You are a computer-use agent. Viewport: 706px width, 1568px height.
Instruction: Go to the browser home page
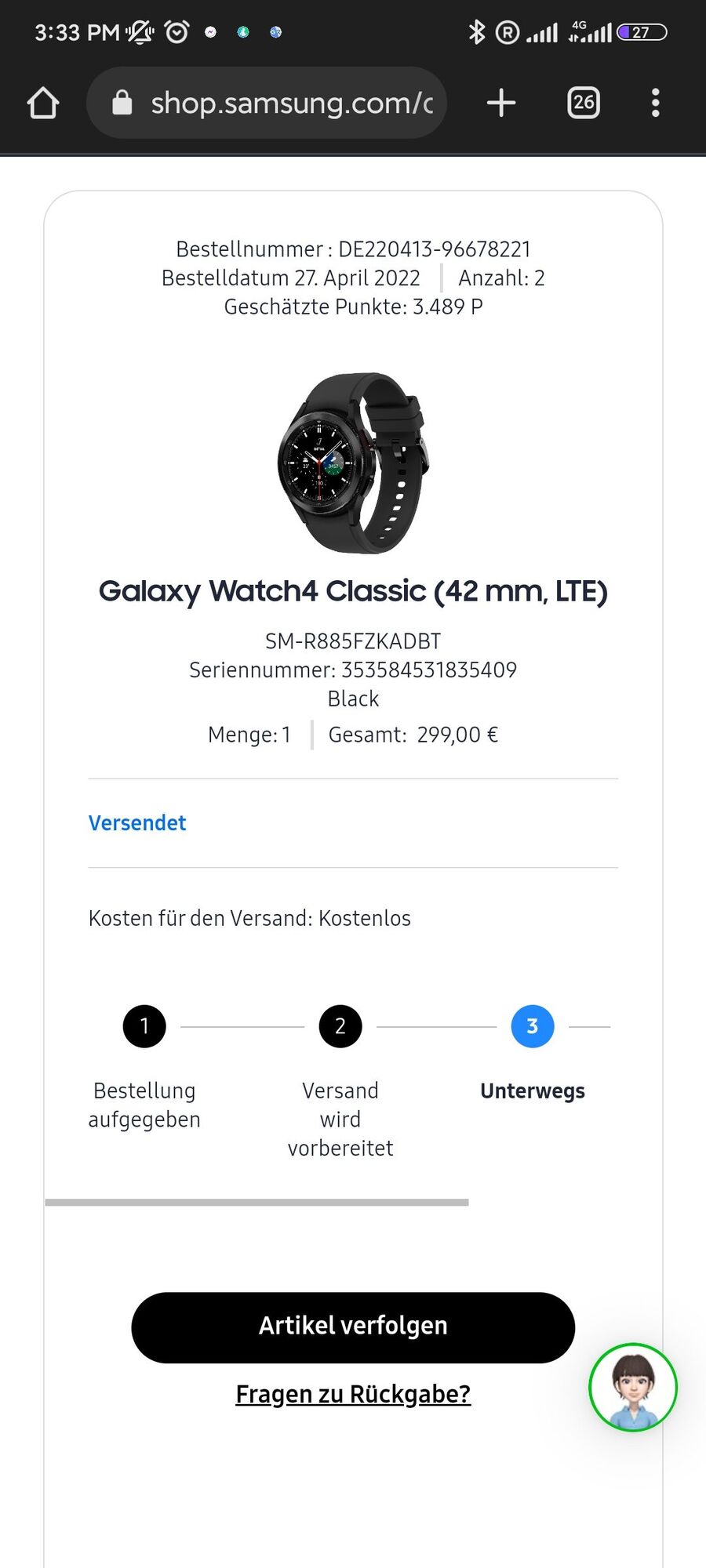(43, 103)
